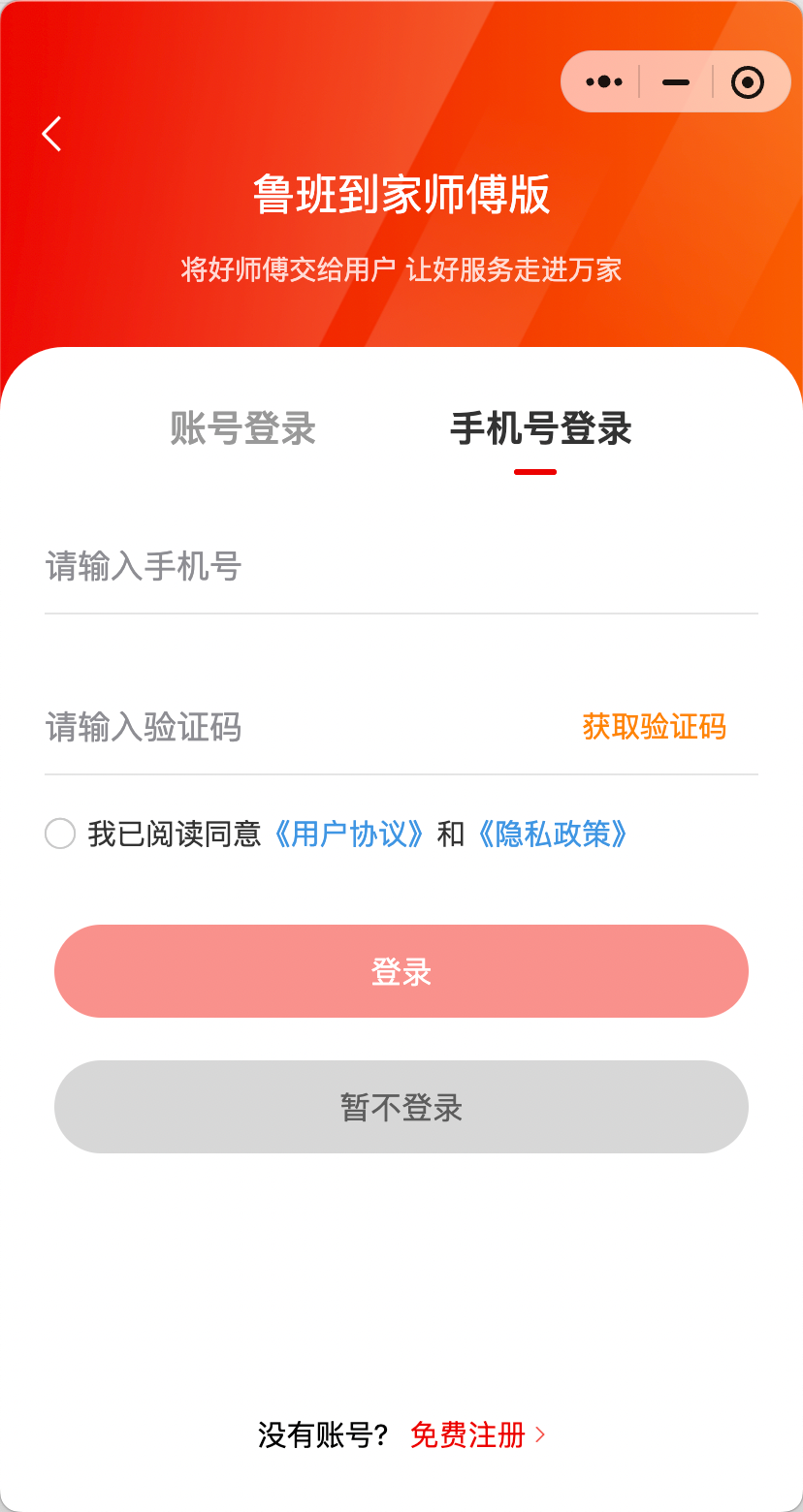803x1512 pixels.
Task: Go back using the top-left arrow
Action: (x=52, y=134)
